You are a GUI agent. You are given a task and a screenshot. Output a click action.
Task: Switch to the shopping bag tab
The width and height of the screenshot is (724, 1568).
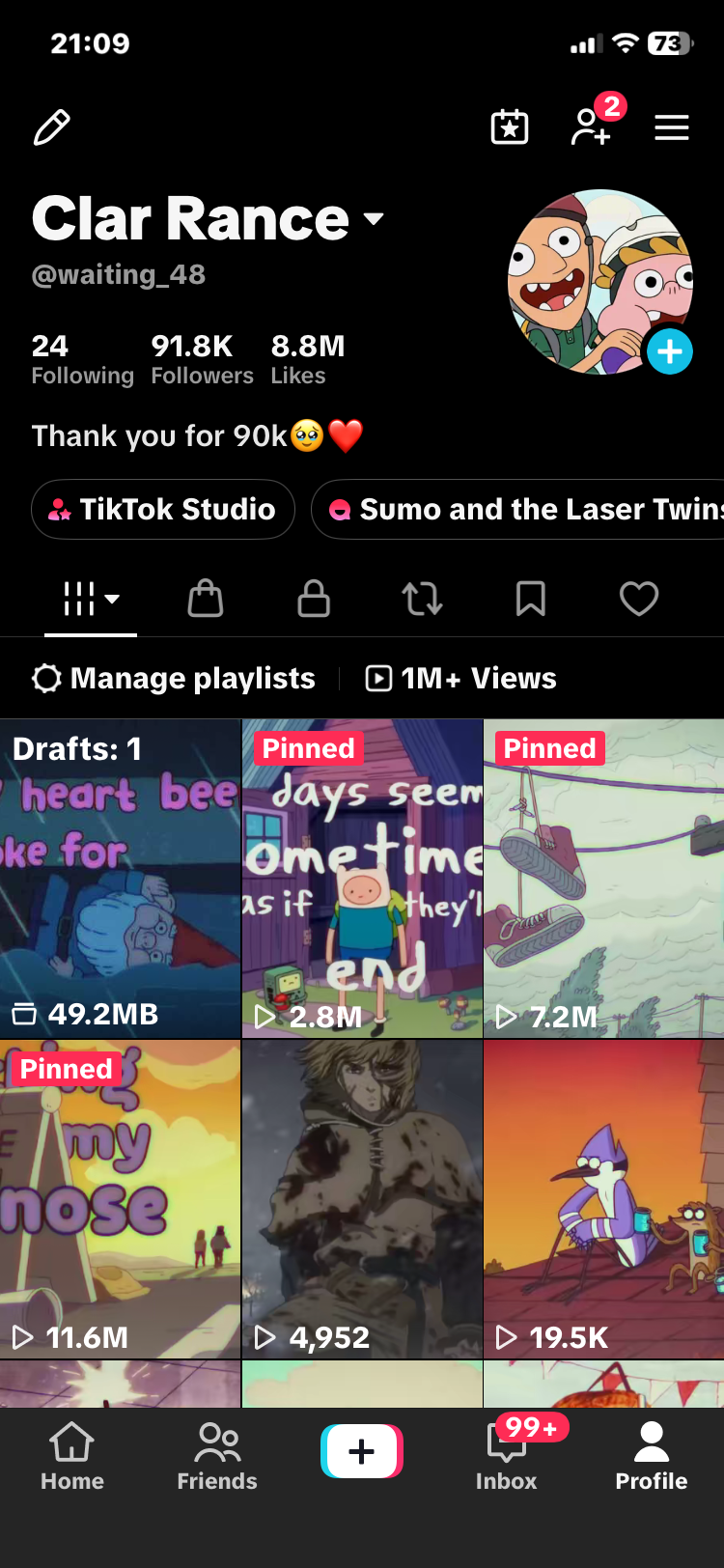click(206, 599)
